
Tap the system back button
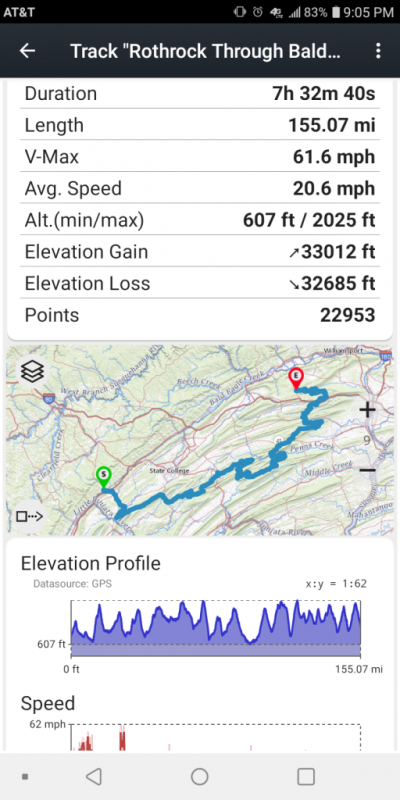(94, 777)
